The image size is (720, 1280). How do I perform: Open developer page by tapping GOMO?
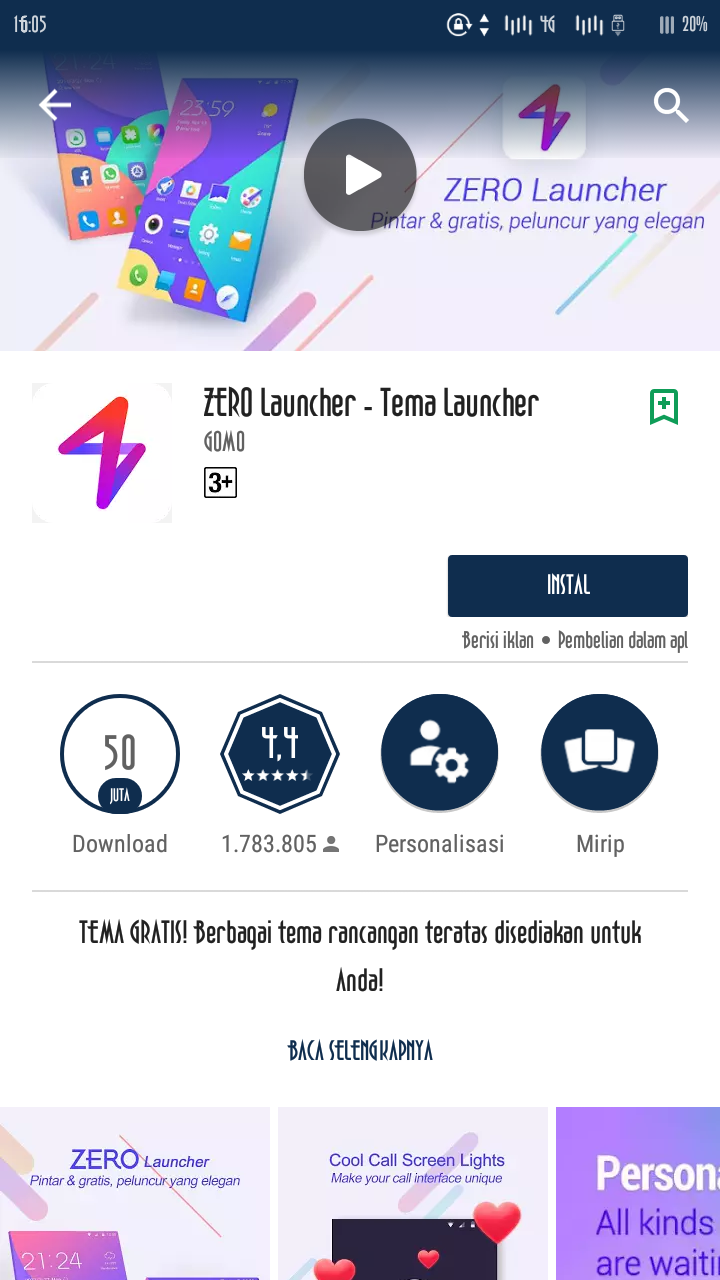coord(223,442)
